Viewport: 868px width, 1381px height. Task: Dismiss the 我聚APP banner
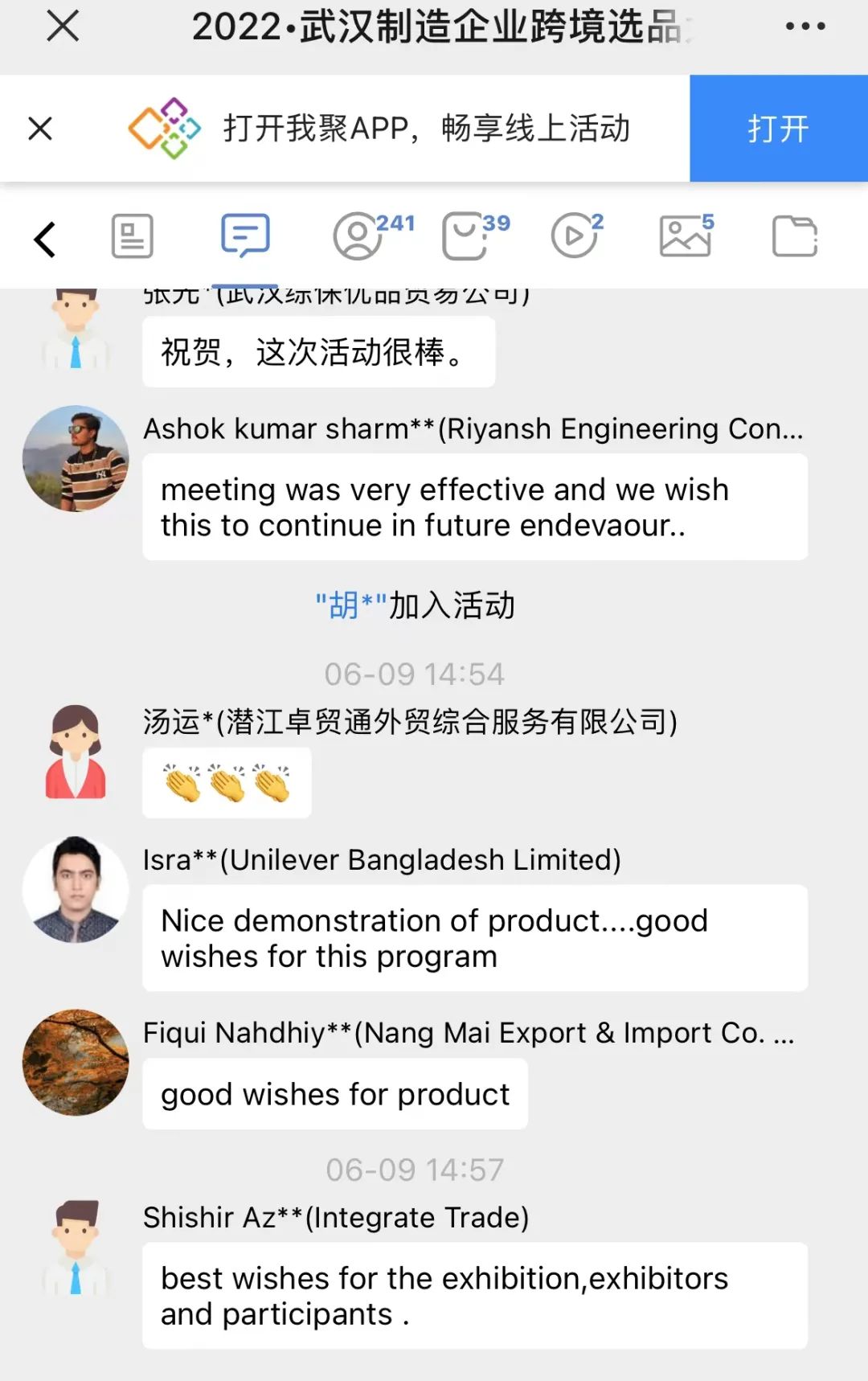pyautogui.click(x=40, y=128)
